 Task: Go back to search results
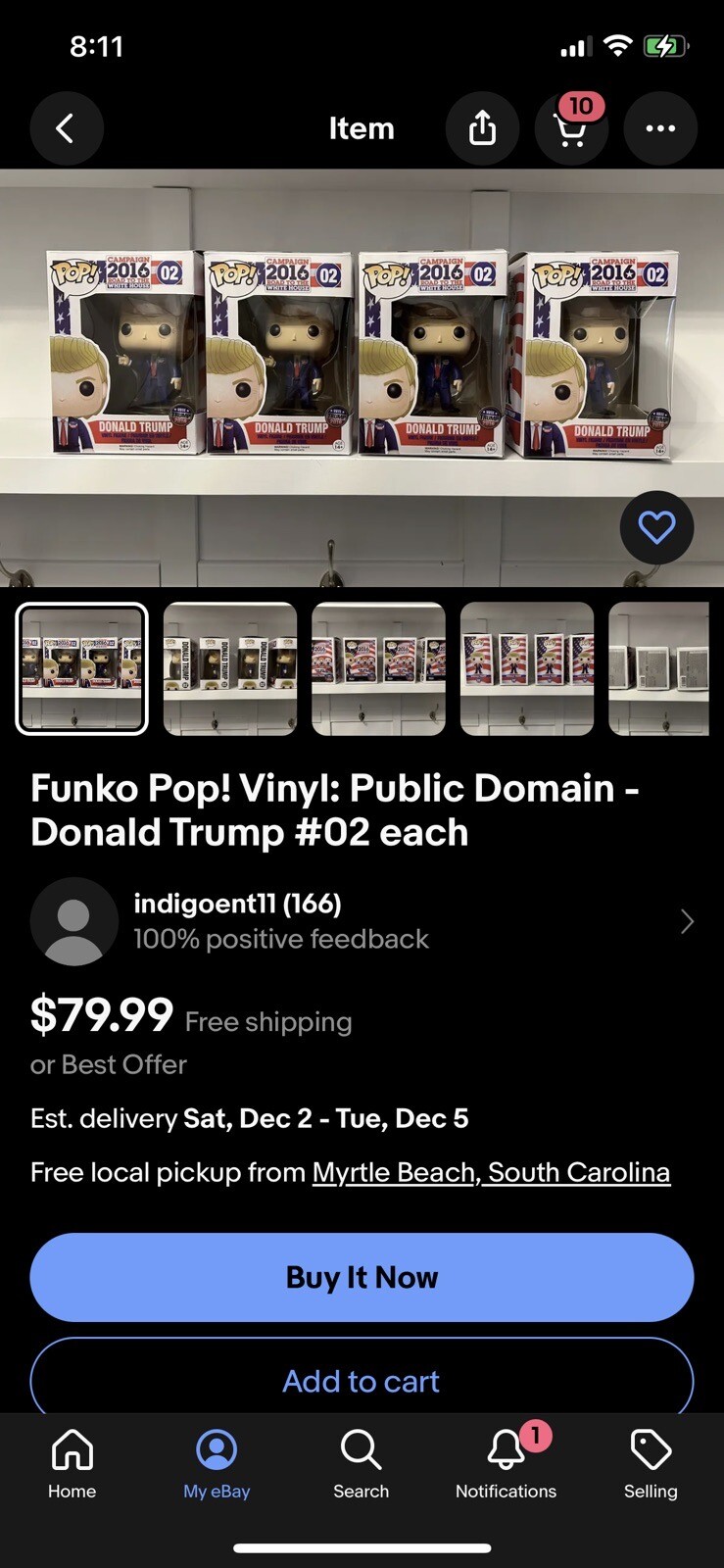point(67,128)
